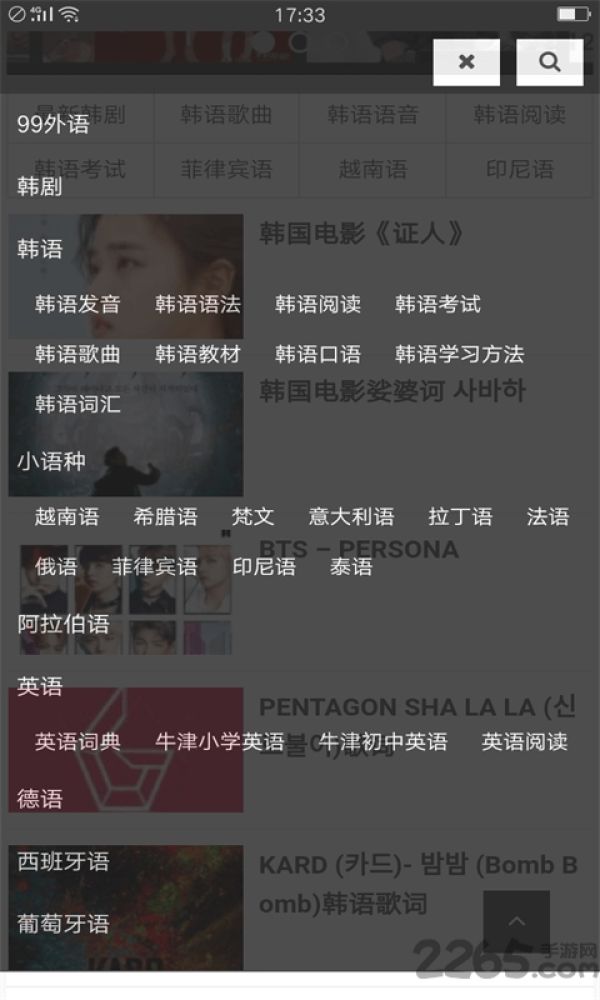Open 意大利语 language link

coord(351,516)
